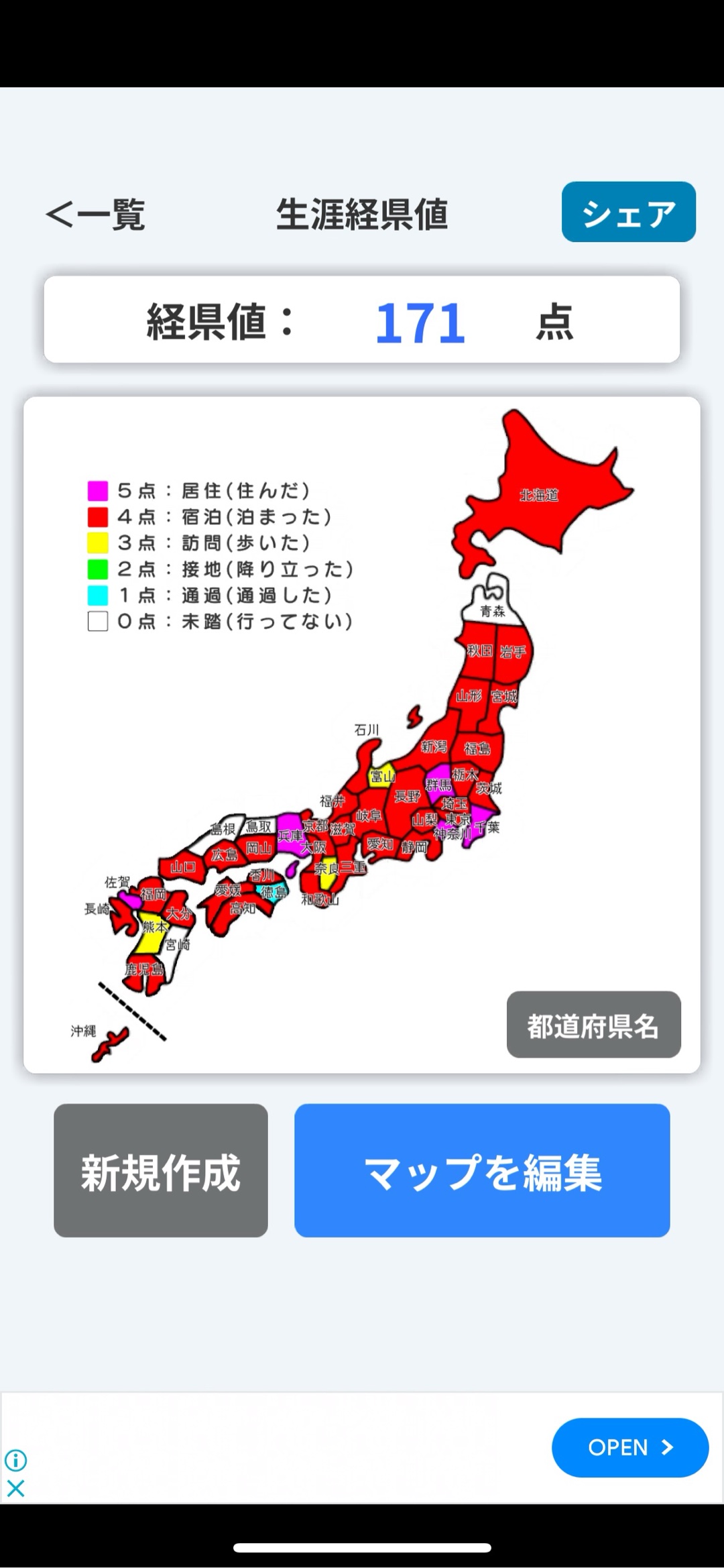Open the ad info icon

tap(15, 1459)
